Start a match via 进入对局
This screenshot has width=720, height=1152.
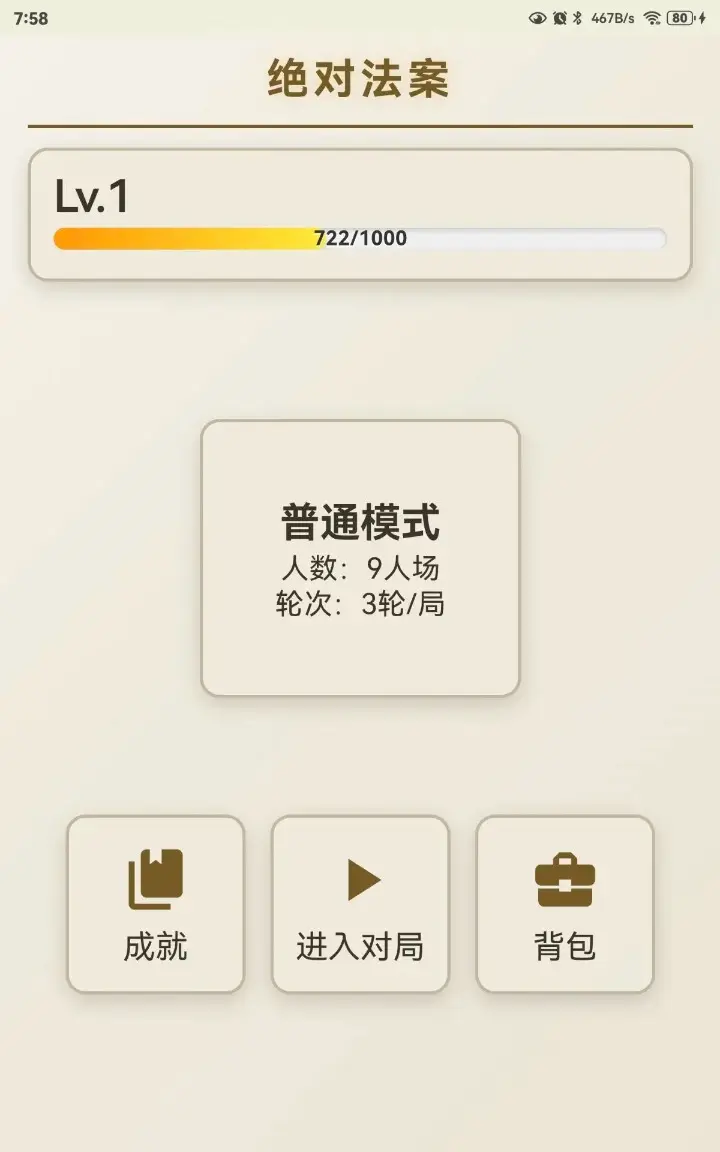coord(360,904)
